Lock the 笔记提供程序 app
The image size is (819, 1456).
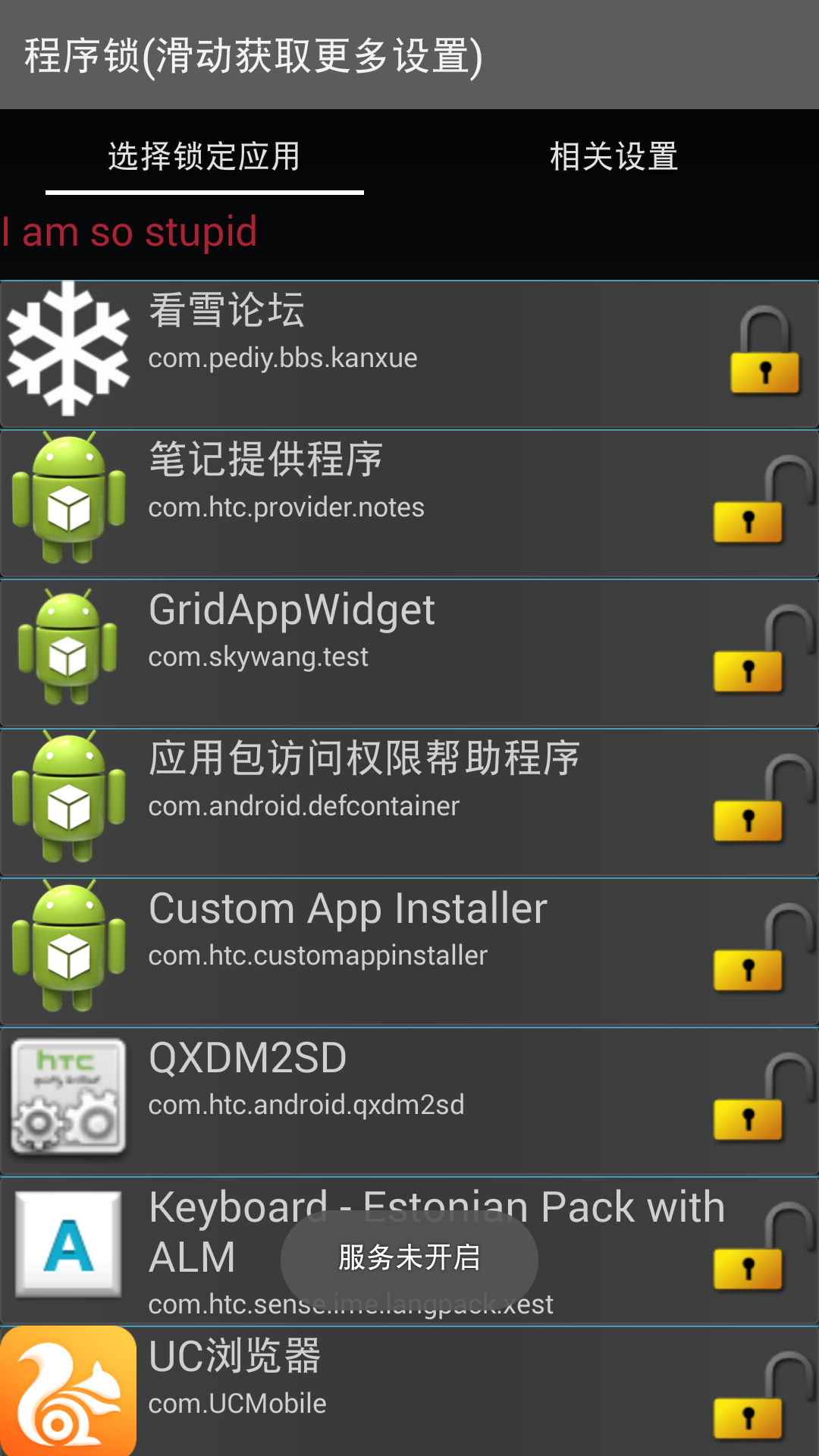[761, 501]
